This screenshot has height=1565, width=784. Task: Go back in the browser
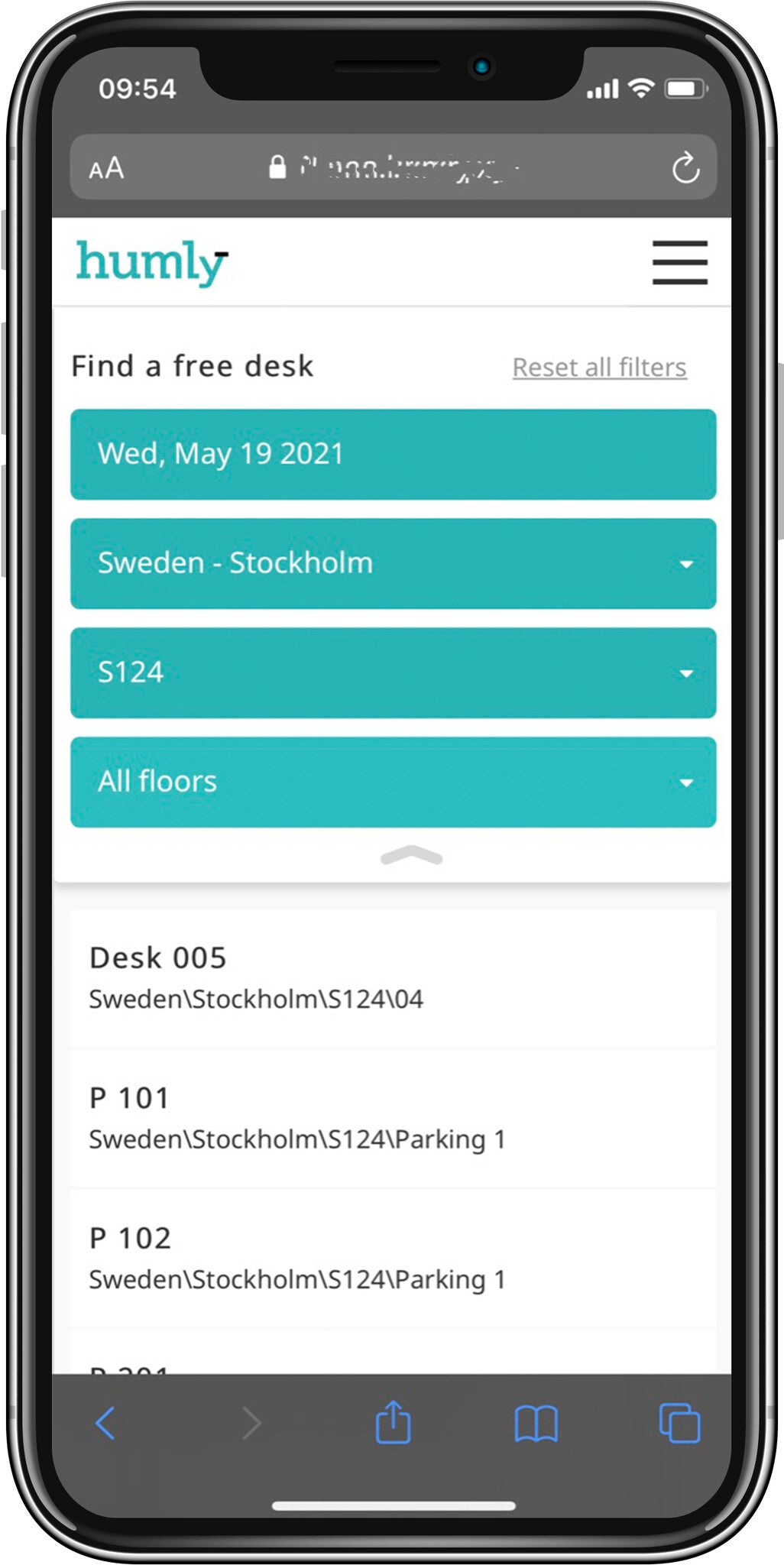coord(105,1423)
